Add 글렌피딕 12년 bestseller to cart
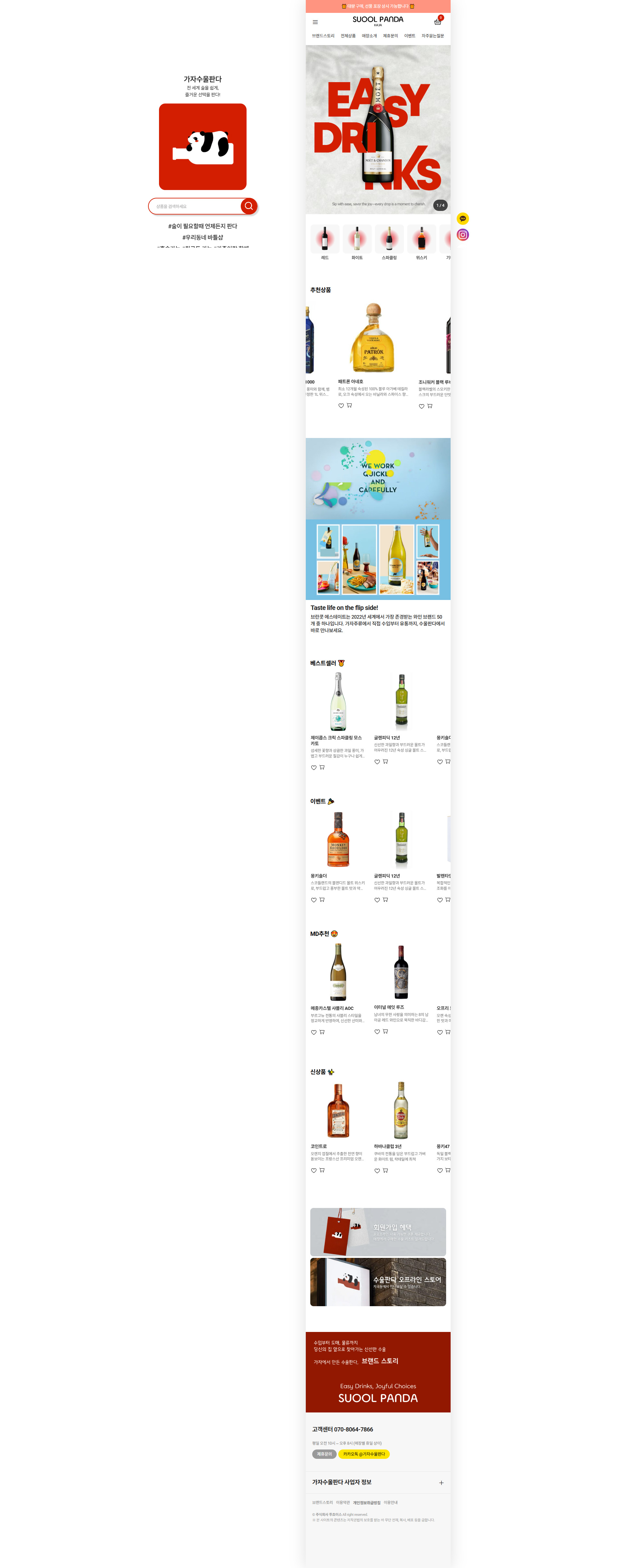Viewport: 618px width, 1568px height. coord(386,762)
